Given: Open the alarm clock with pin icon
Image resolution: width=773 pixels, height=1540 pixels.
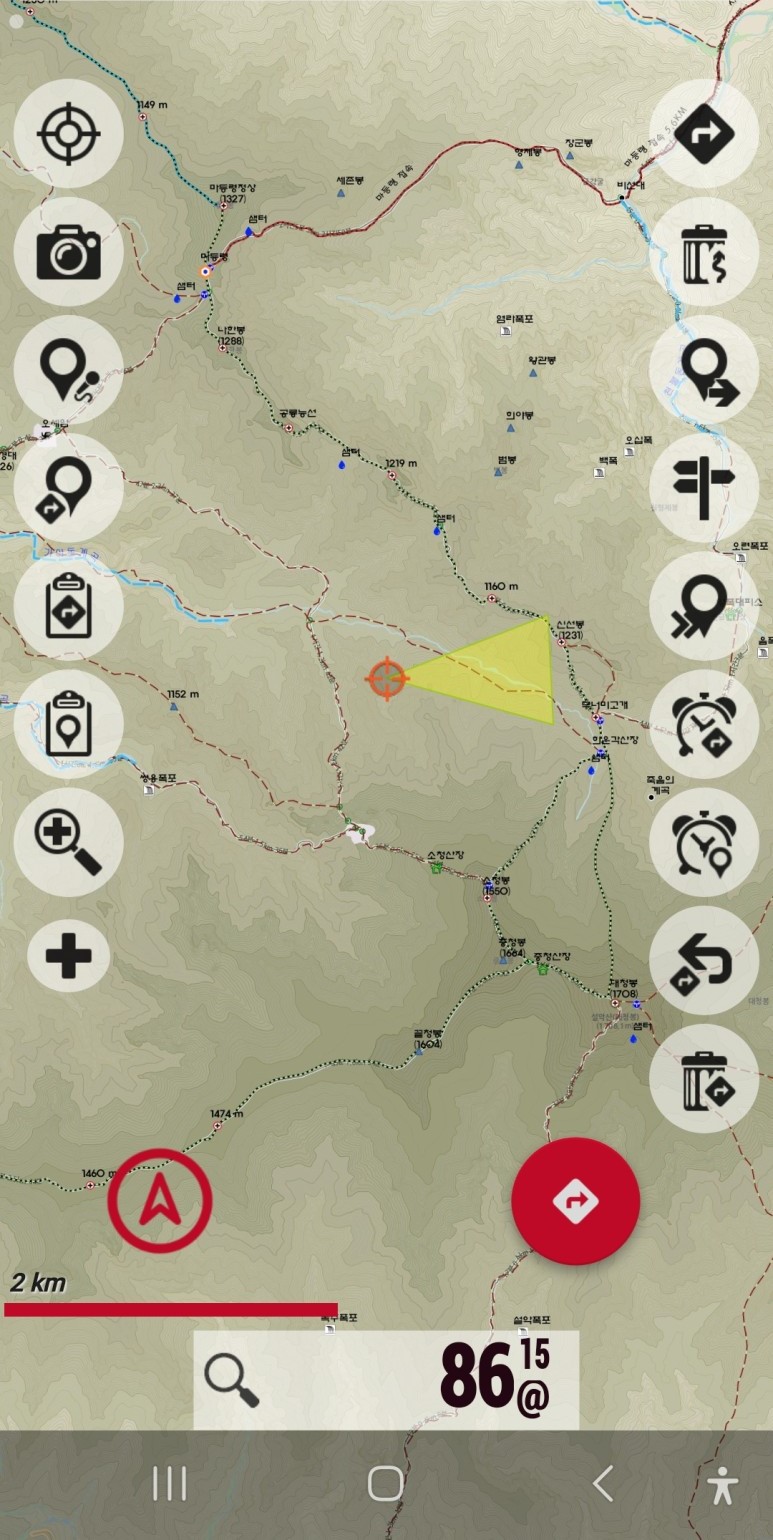Looking at the screenshot, I should (x=704, y=842).
